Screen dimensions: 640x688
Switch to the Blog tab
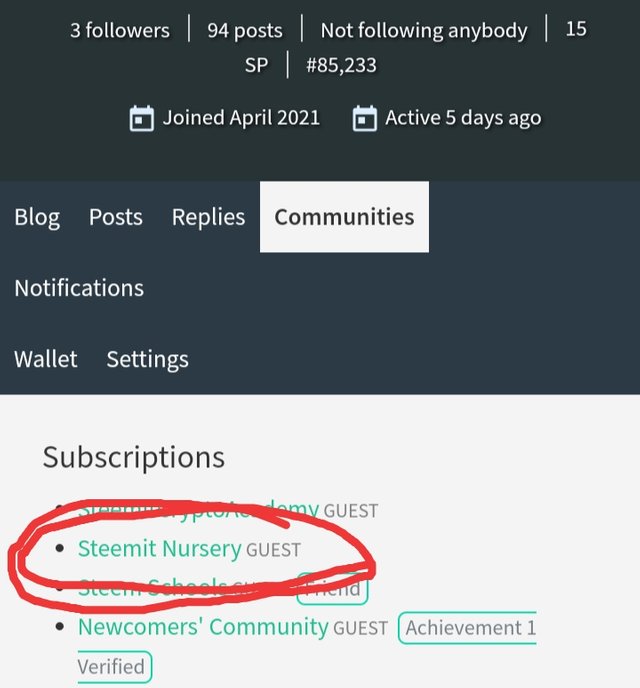[37, 217]
